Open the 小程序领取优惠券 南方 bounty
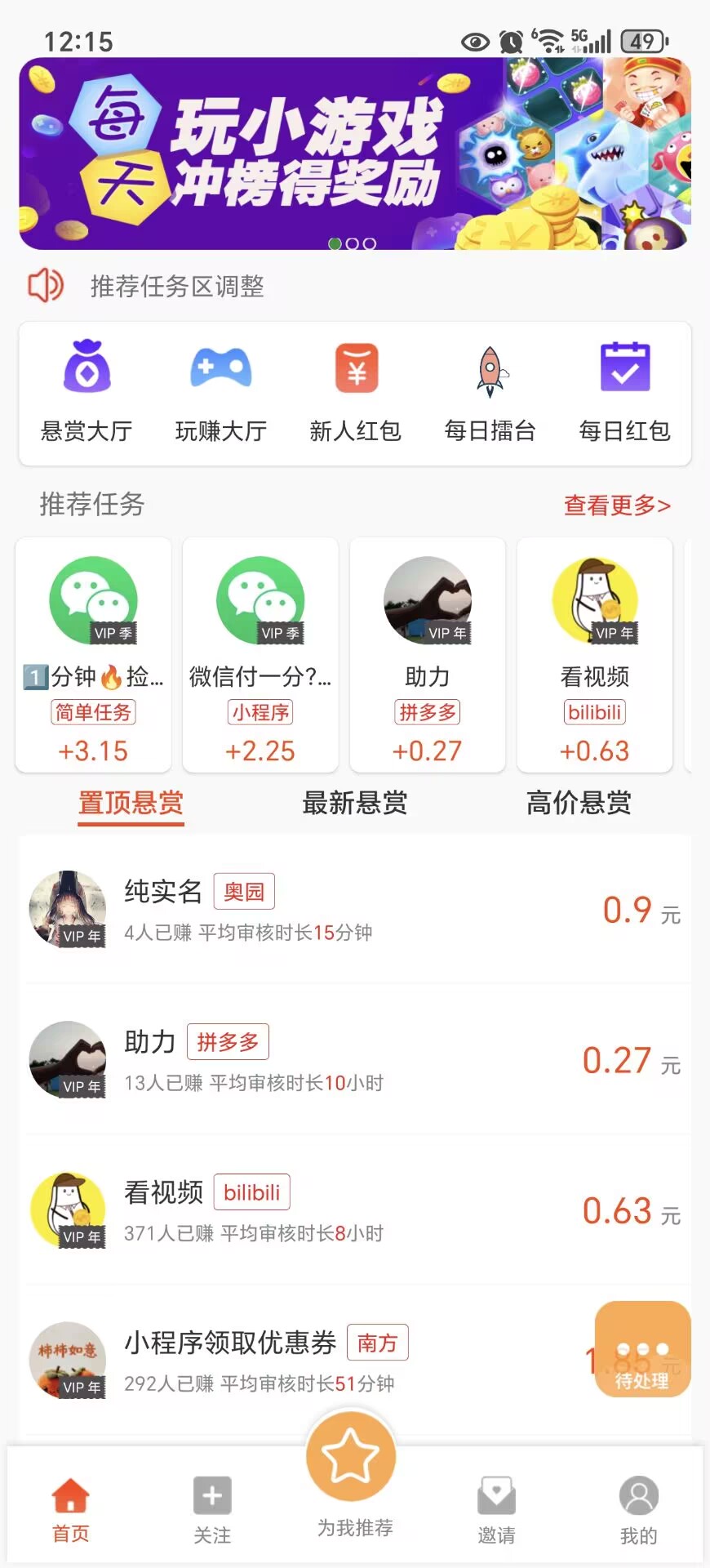710x1568 pixels. (x=310, y=1361)
